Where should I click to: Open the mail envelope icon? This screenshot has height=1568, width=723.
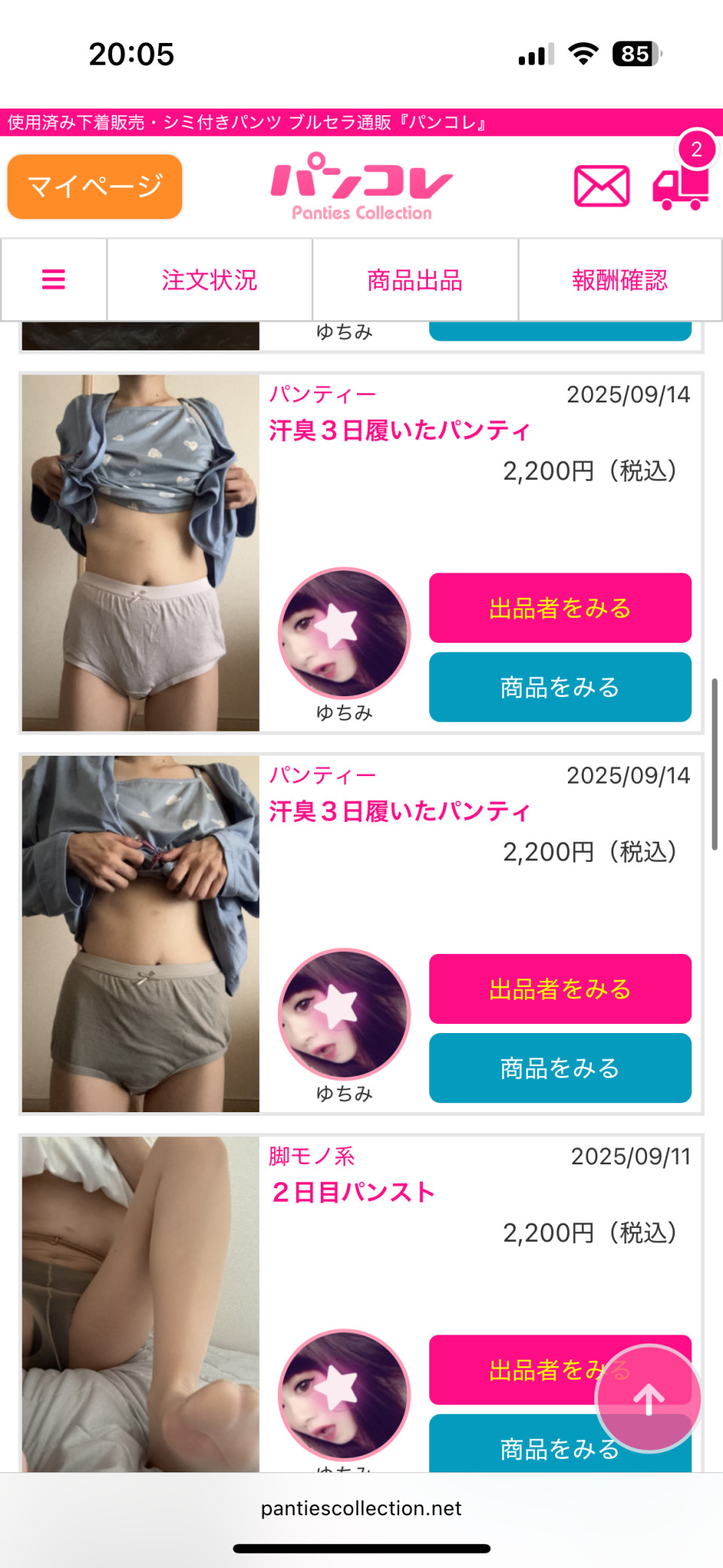pyautogui.click(x=602, y=186)
